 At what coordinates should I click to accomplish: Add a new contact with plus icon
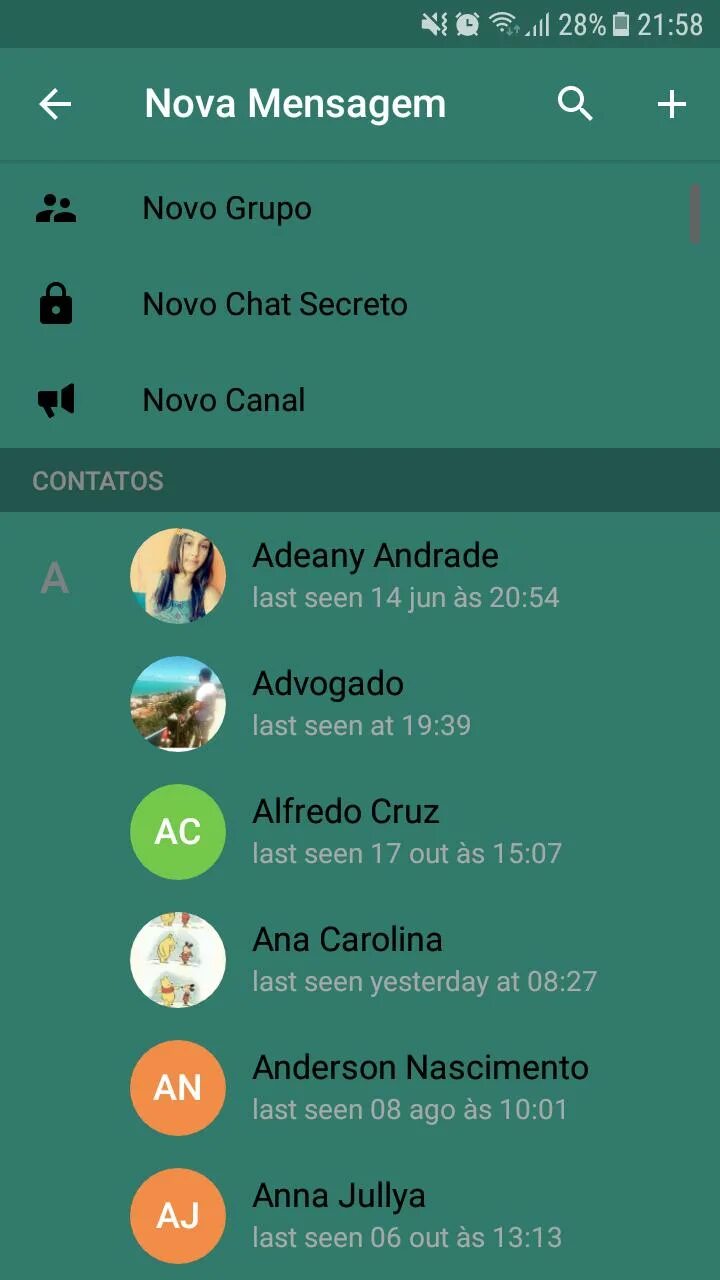[672, 104]
